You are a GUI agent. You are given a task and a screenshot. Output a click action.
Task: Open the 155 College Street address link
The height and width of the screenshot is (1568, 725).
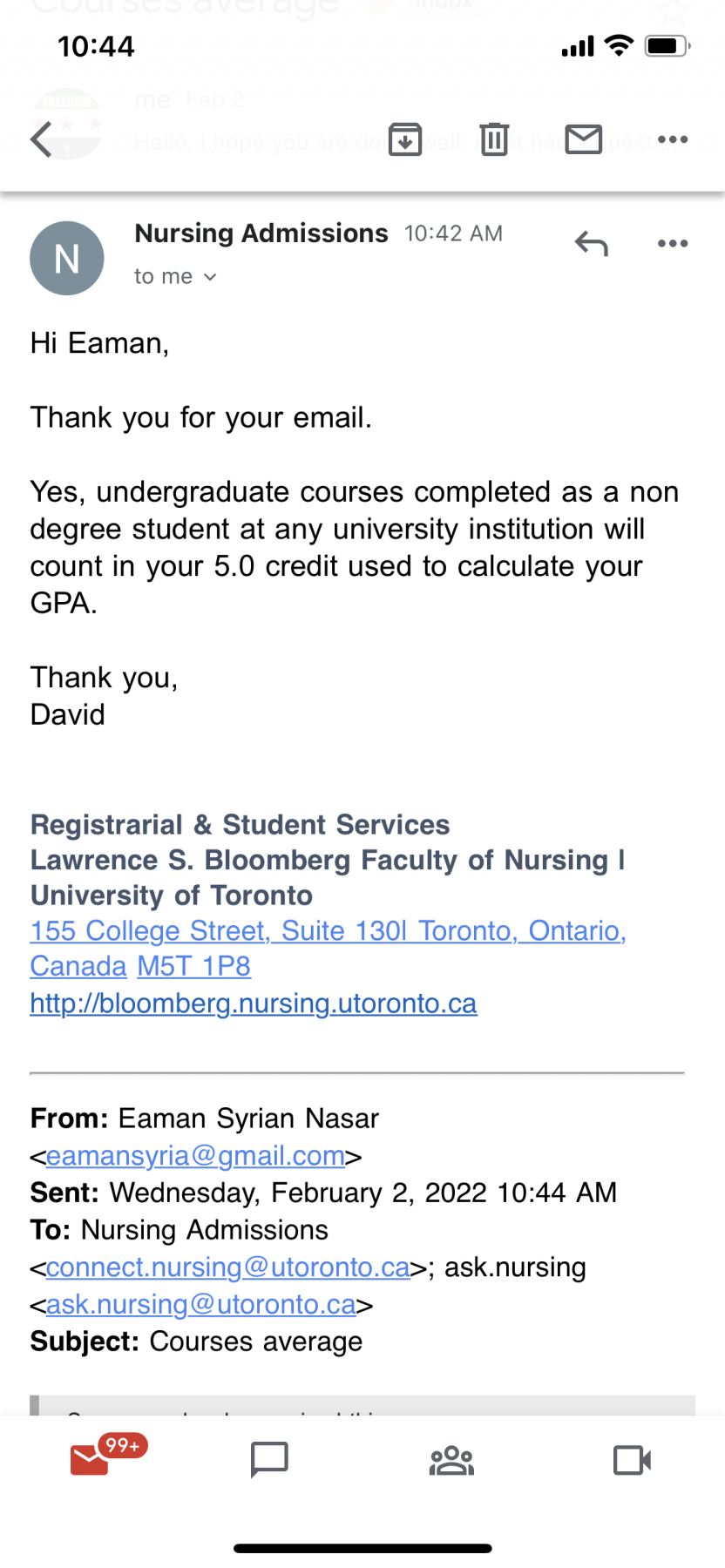[x=328, y=931]
